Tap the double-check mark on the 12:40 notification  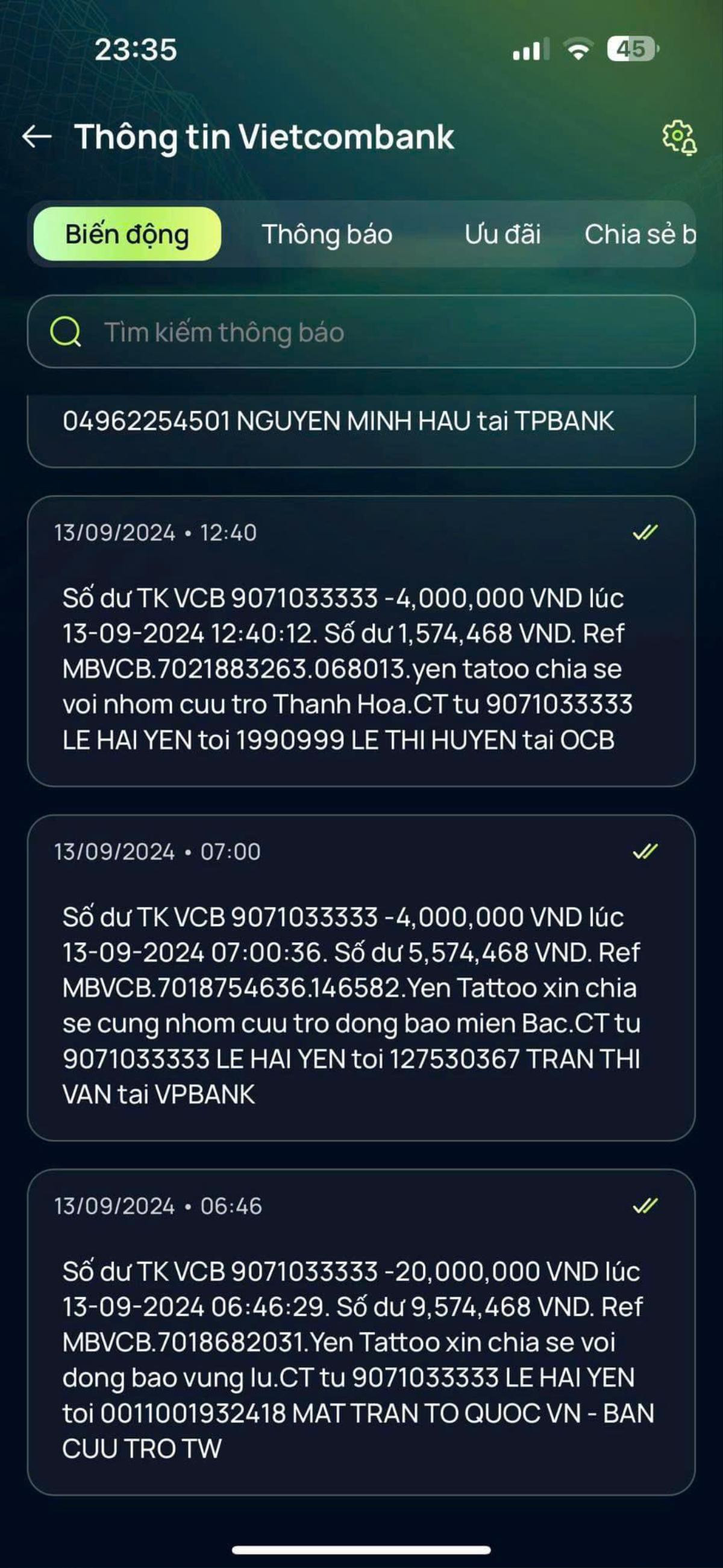[x=645, y=531]
